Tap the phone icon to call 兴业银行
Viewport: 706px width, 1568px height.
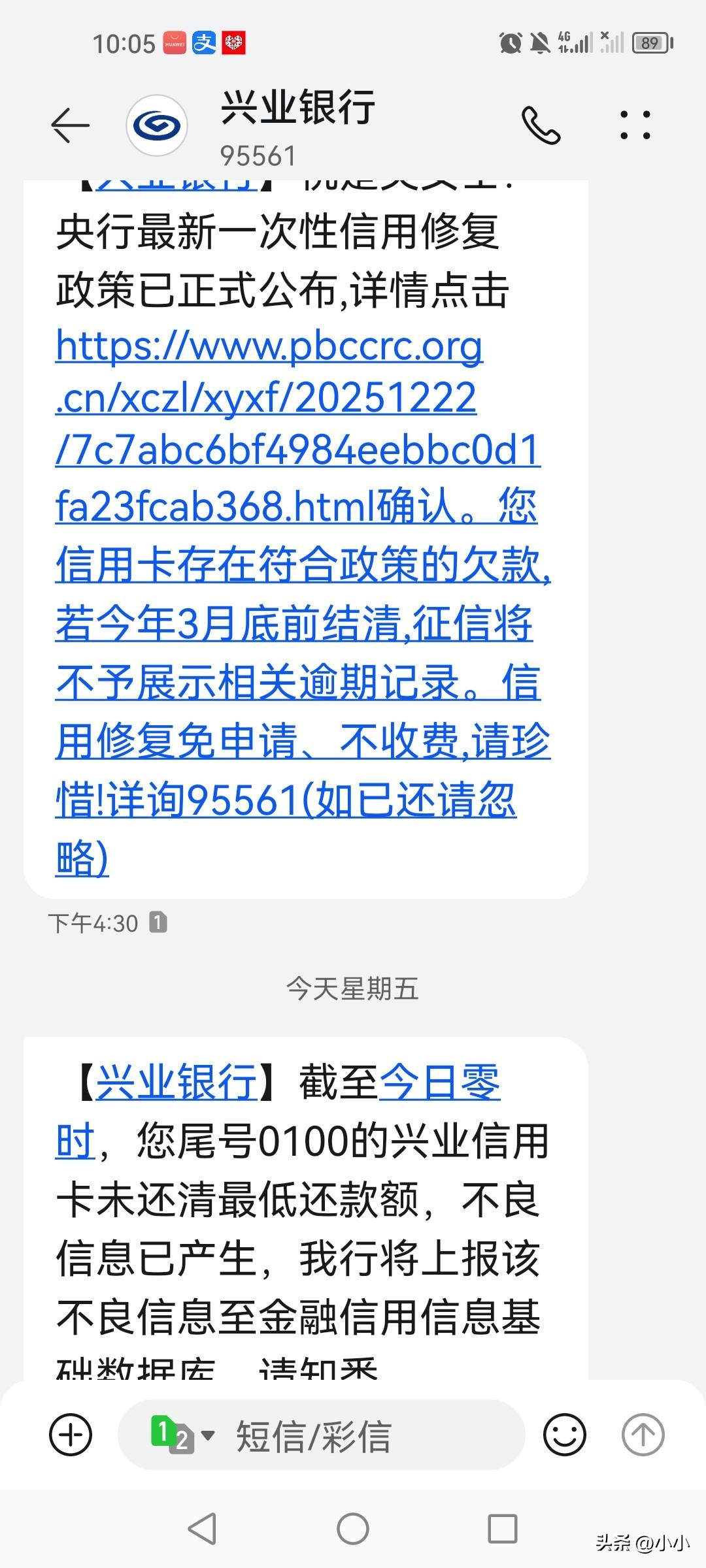pyautogui.click(x=540, y=124)
